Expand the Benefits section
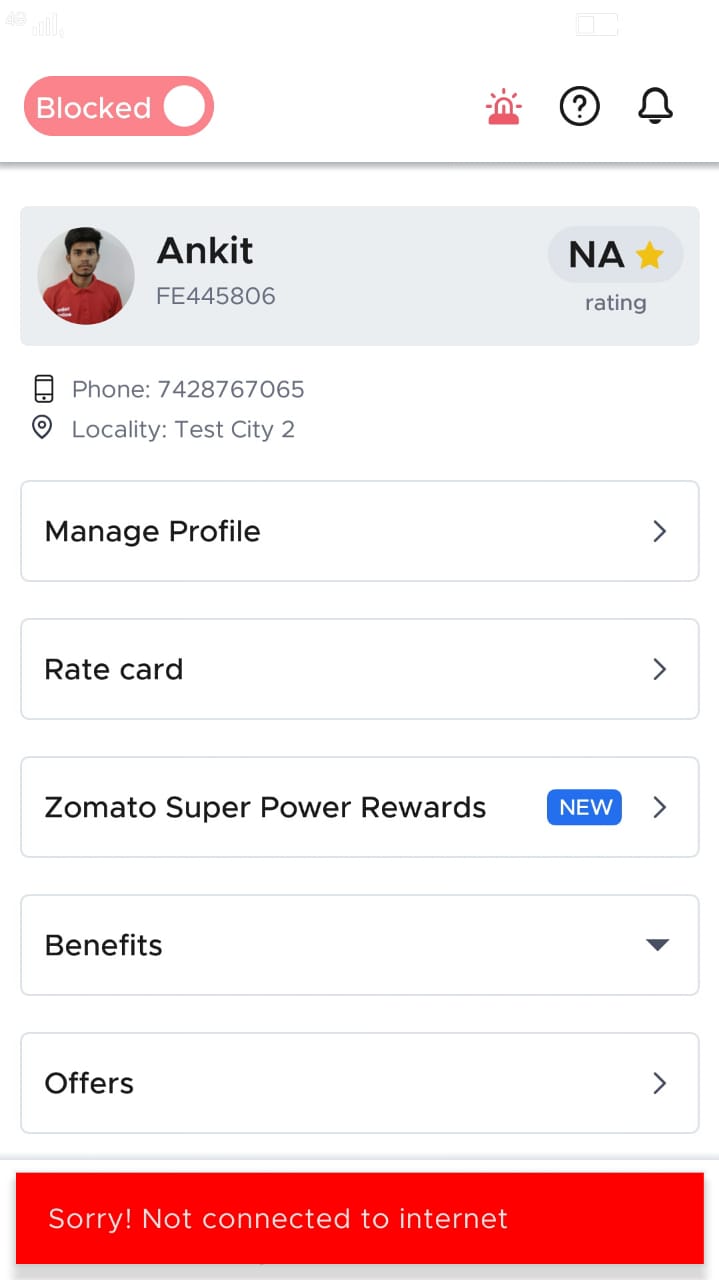719x1280 pixels. (359, 945)
